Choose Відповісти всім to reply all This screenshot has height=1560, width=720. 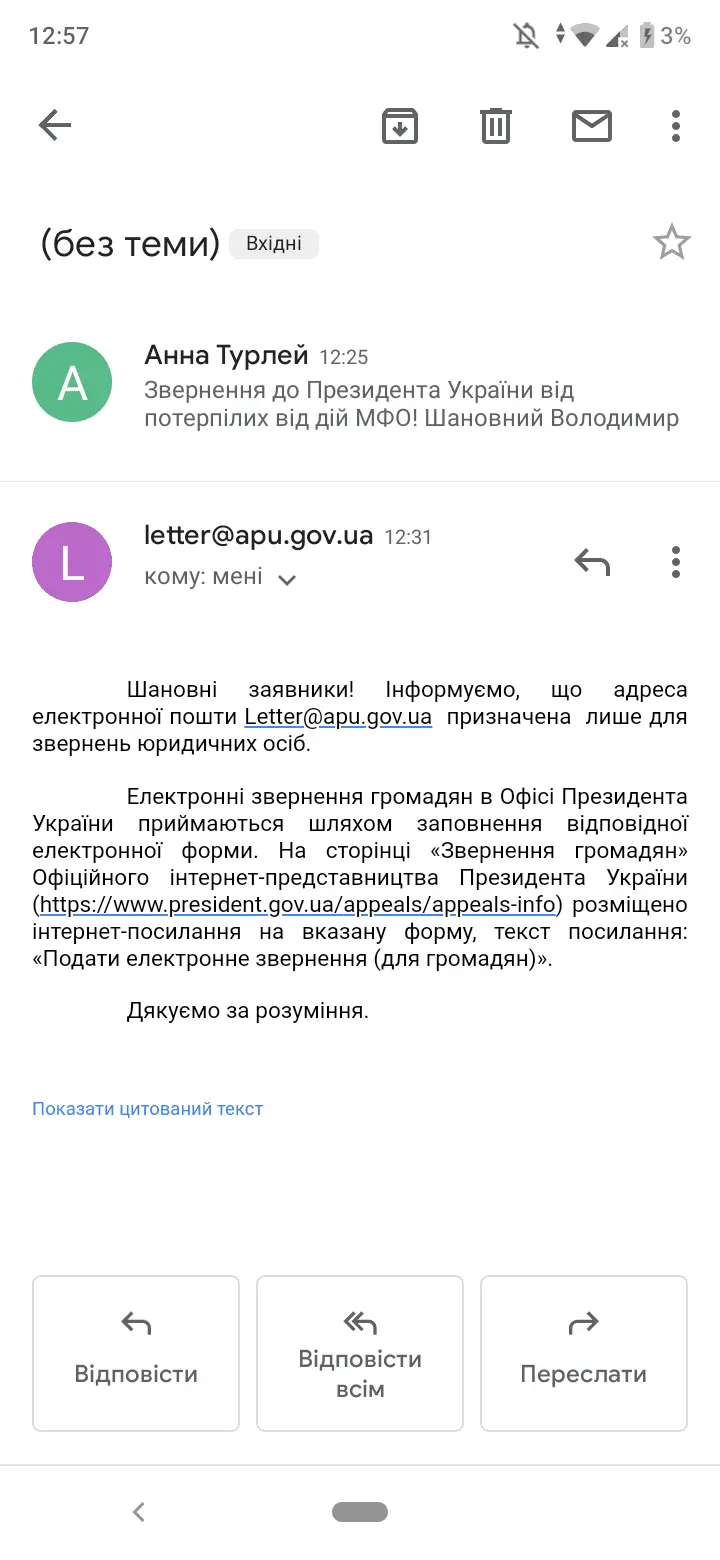click(x=360, y=1353)
